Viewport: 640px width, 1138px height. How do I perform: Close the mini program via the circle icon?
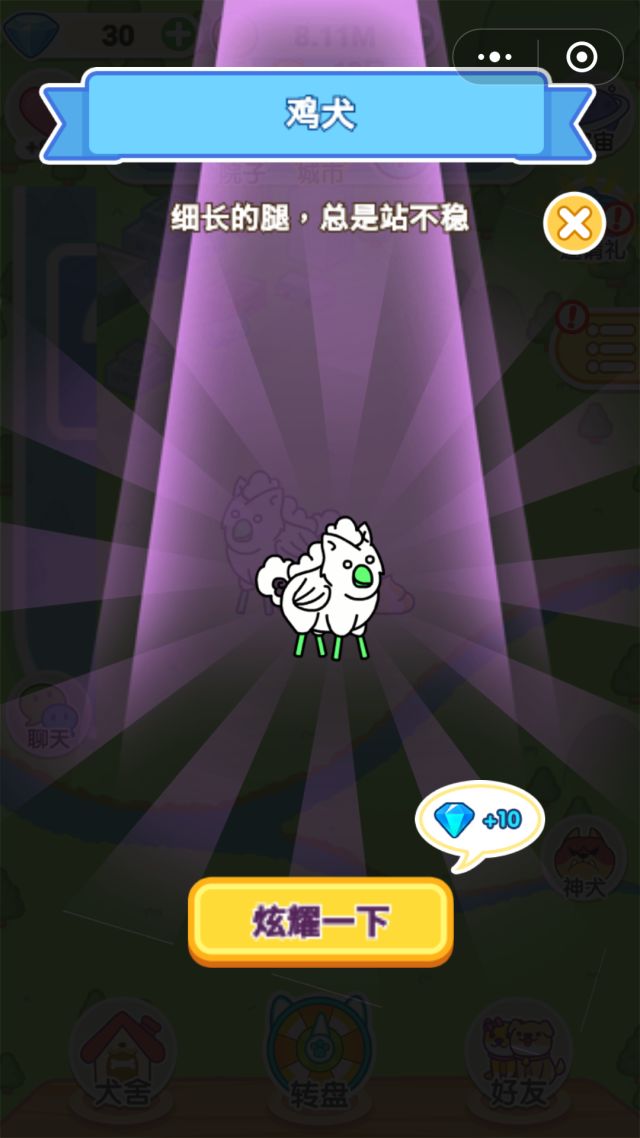[x=581, y=57]
